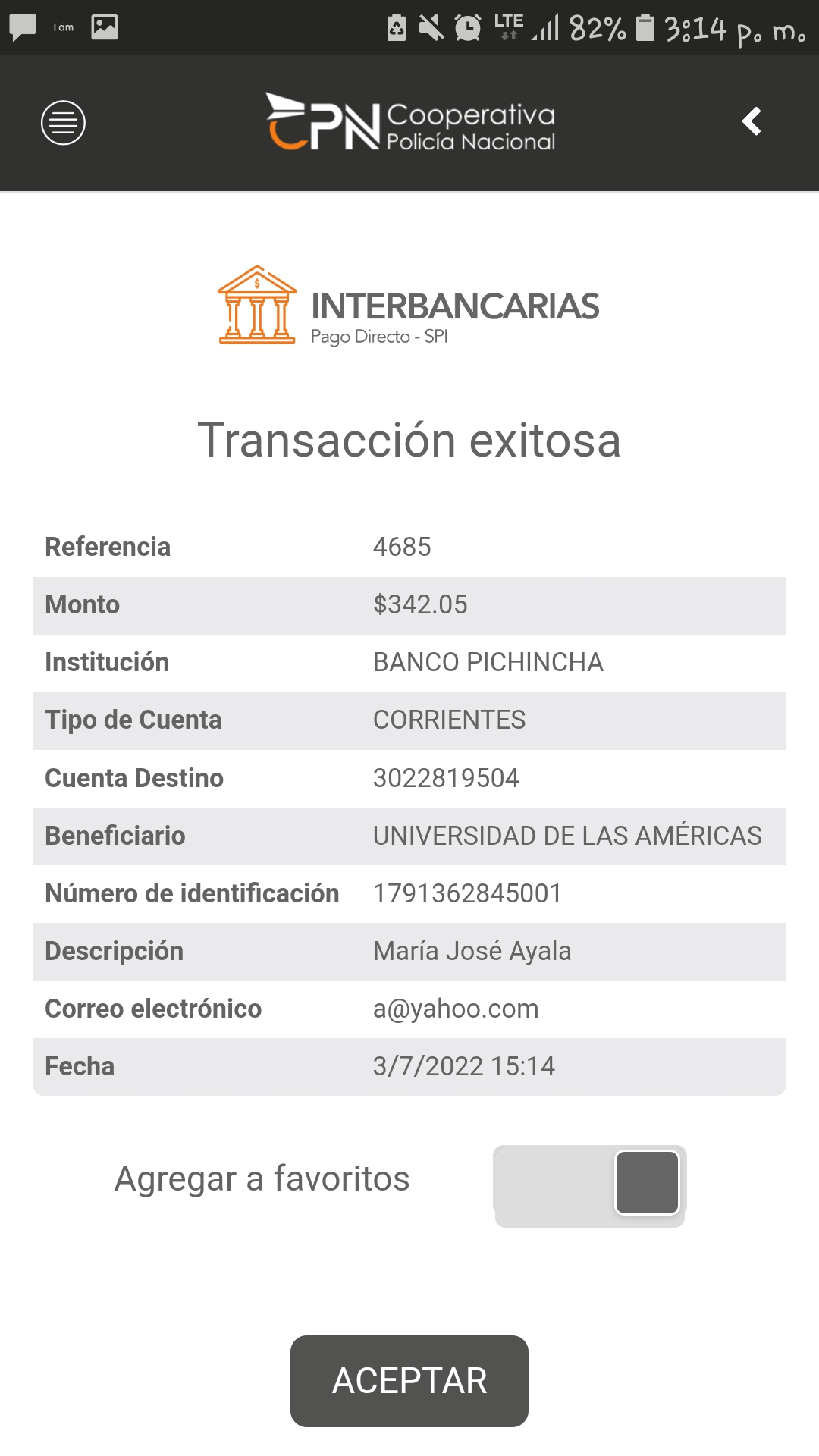Open the hamburger menu
This screenshot has width=819, height=1456.
tap(63, 122)
